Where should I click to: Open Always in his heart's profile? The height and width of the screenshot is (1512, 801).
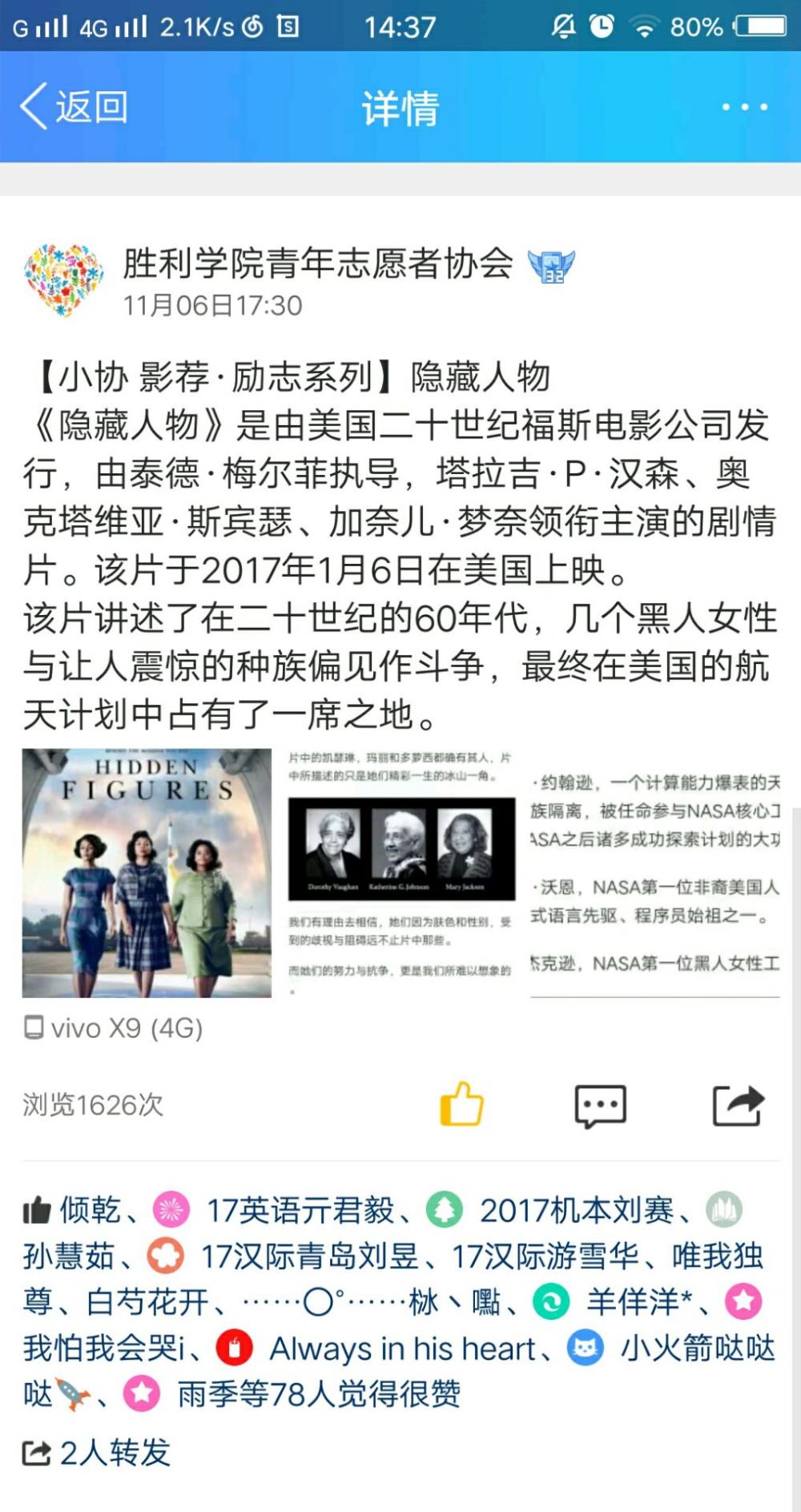tap(402, 1349)
